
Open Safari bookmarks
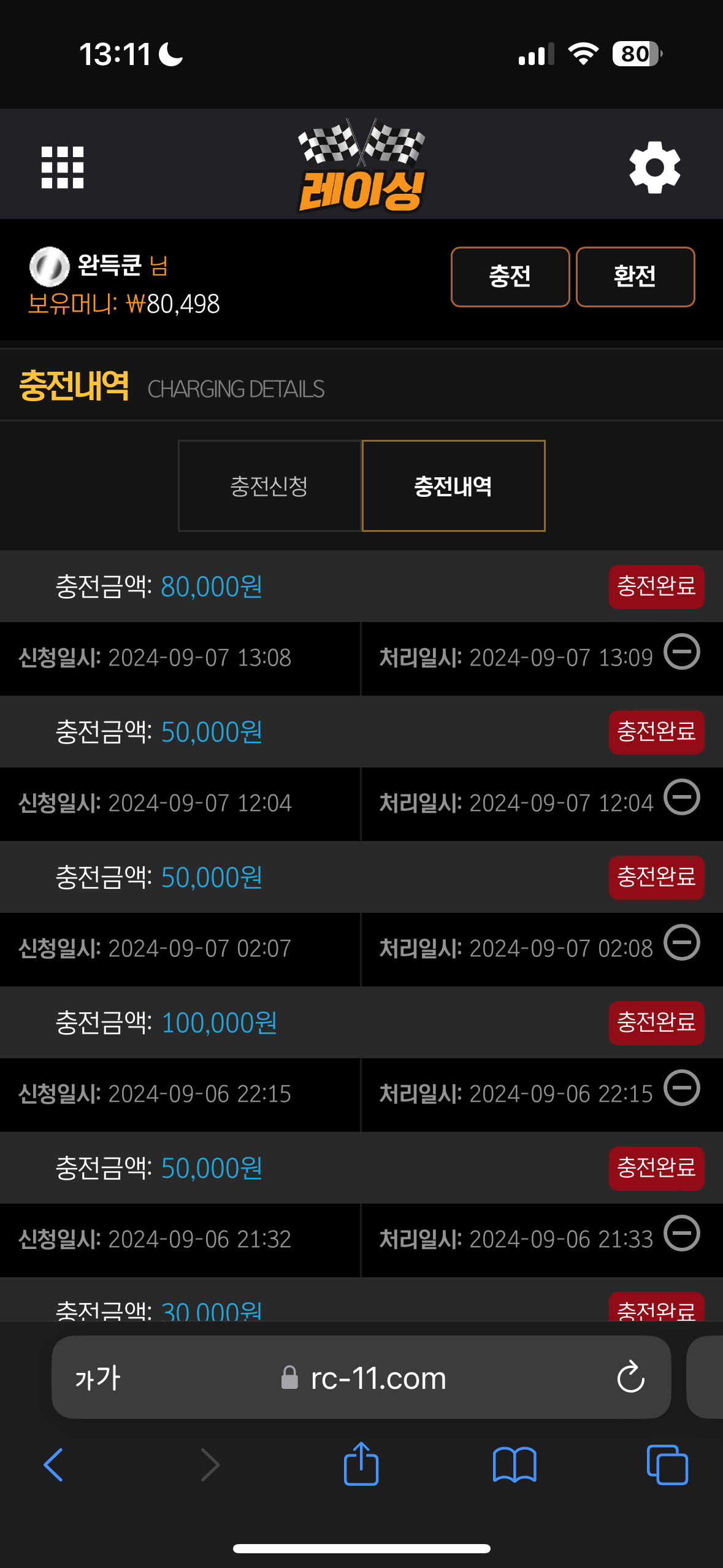515,1465
